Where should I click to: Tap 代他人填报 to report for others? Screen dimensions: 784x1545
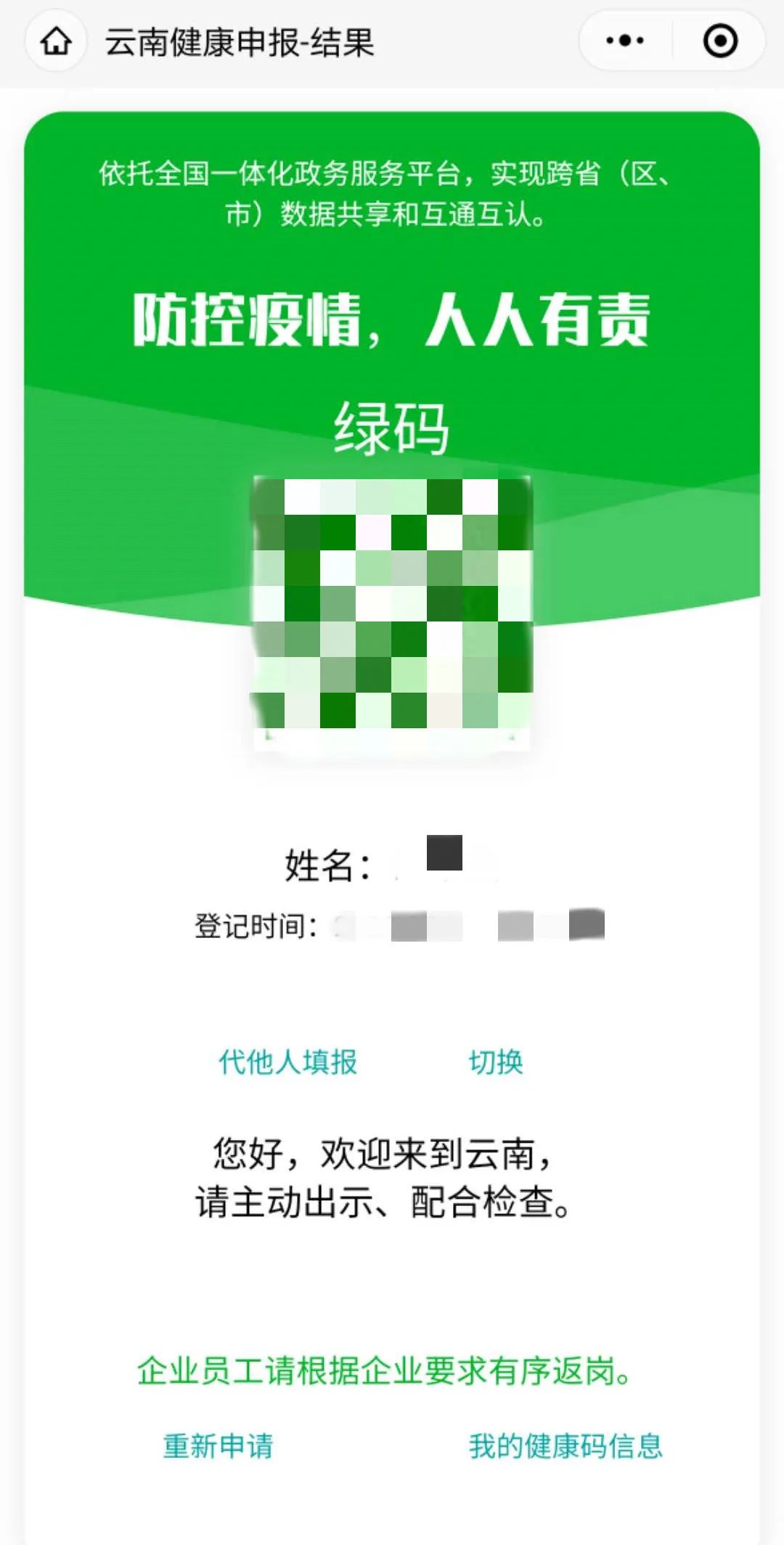click(288, 1062)
